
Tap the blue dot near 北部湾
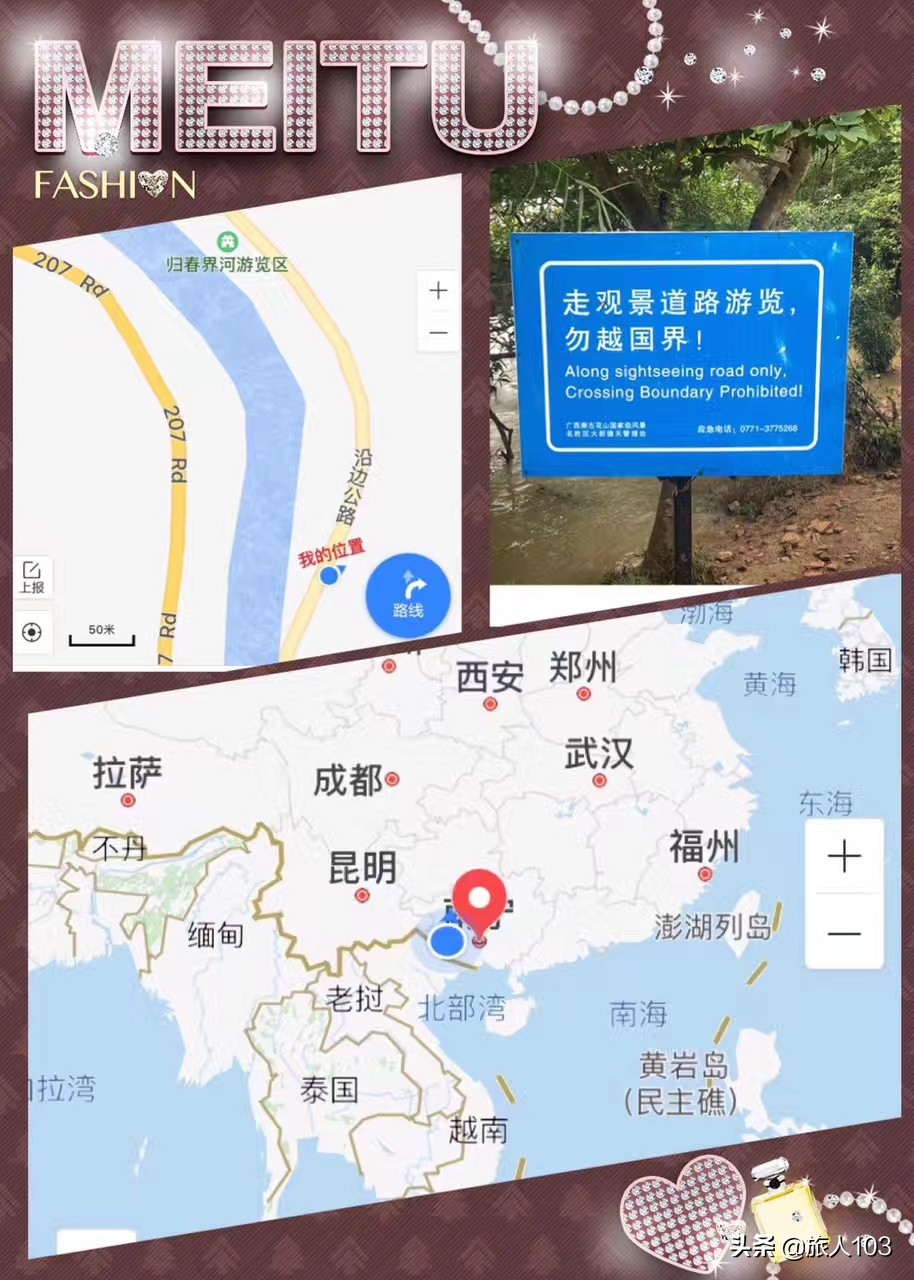(448, 941)
